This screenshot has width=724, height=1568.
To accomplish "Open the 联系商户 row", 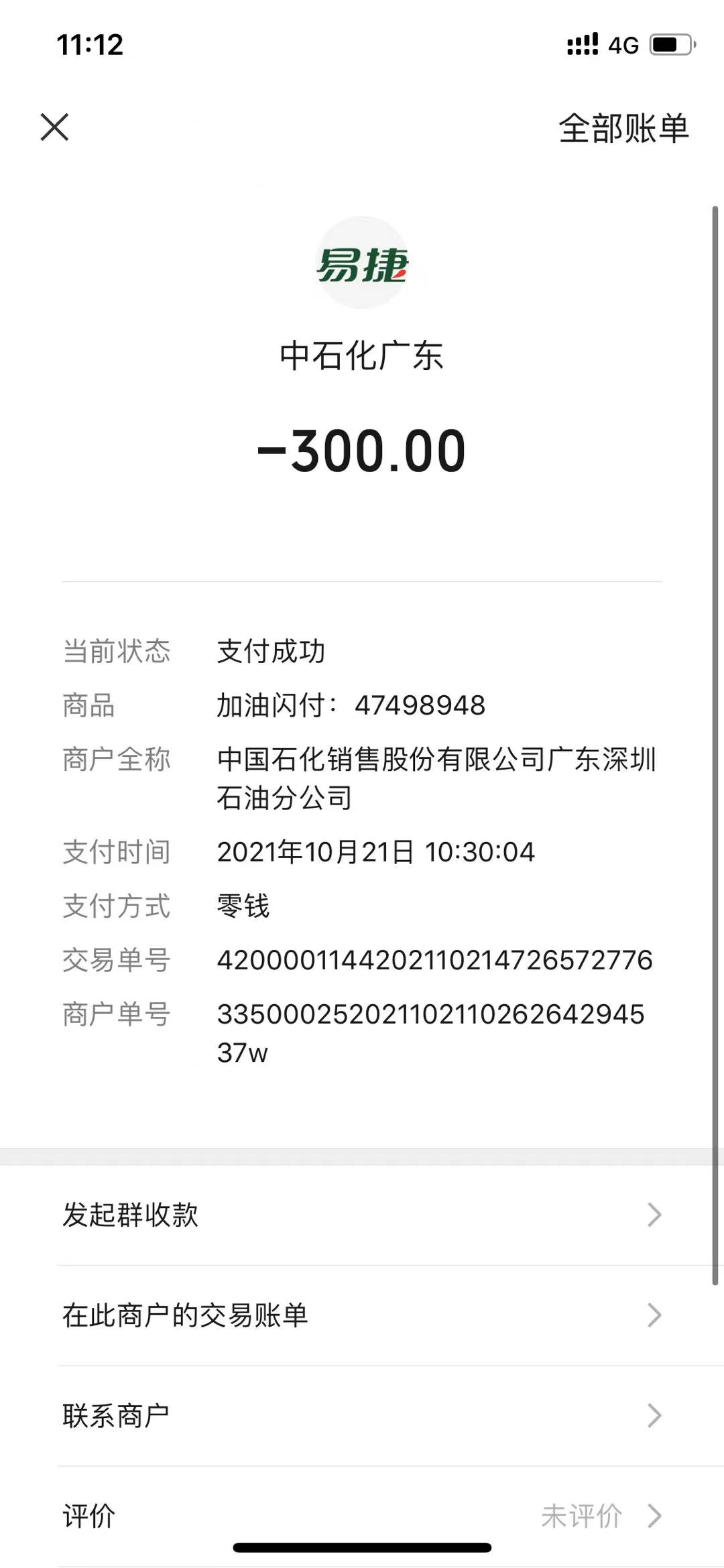I will click(362, 1416).
